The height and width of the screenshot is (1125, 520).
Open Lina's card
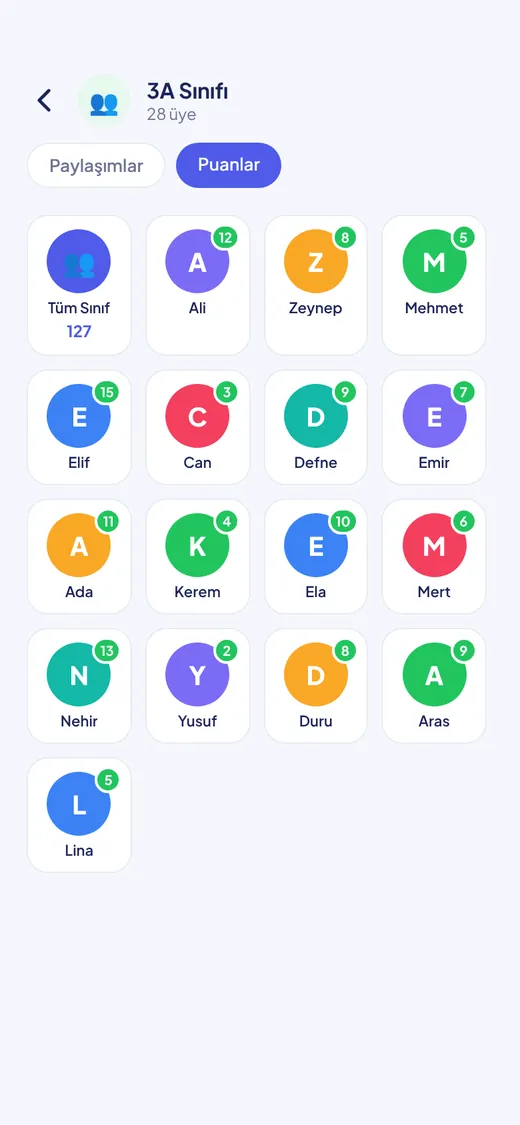pyautogui.click(x=79, y=814)
